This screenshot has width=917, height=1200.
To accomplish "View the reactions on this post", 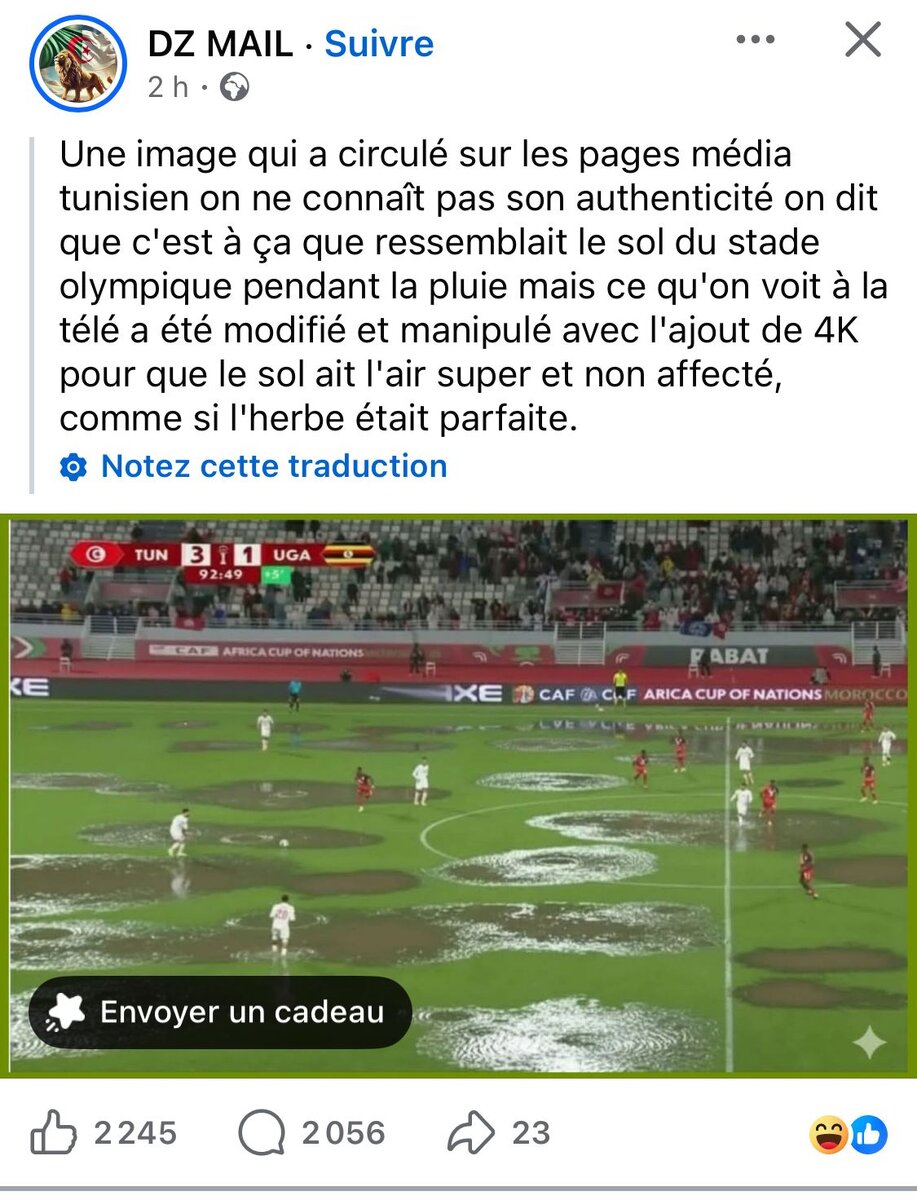I will 848,1134.
